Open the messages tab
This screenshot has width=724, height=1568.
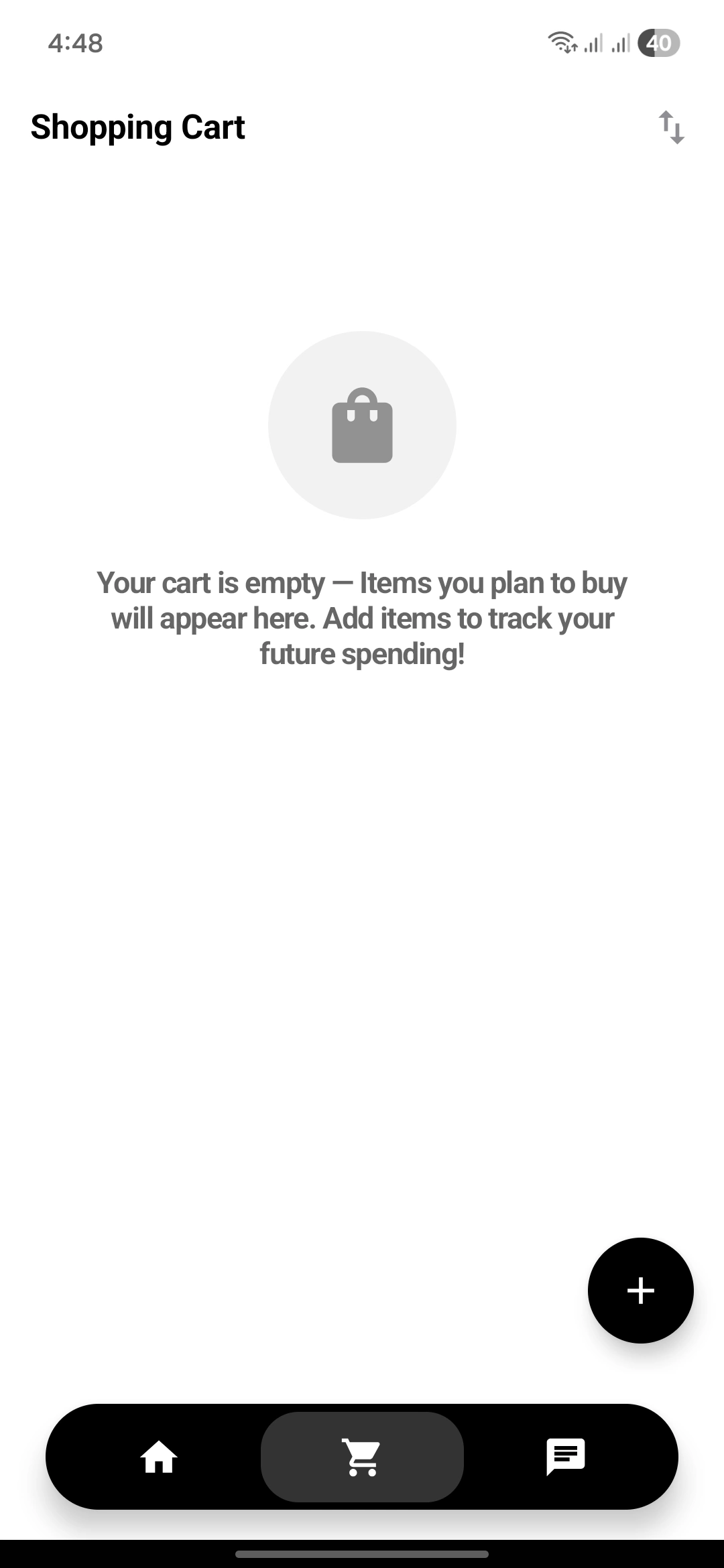pos(566,1456)
